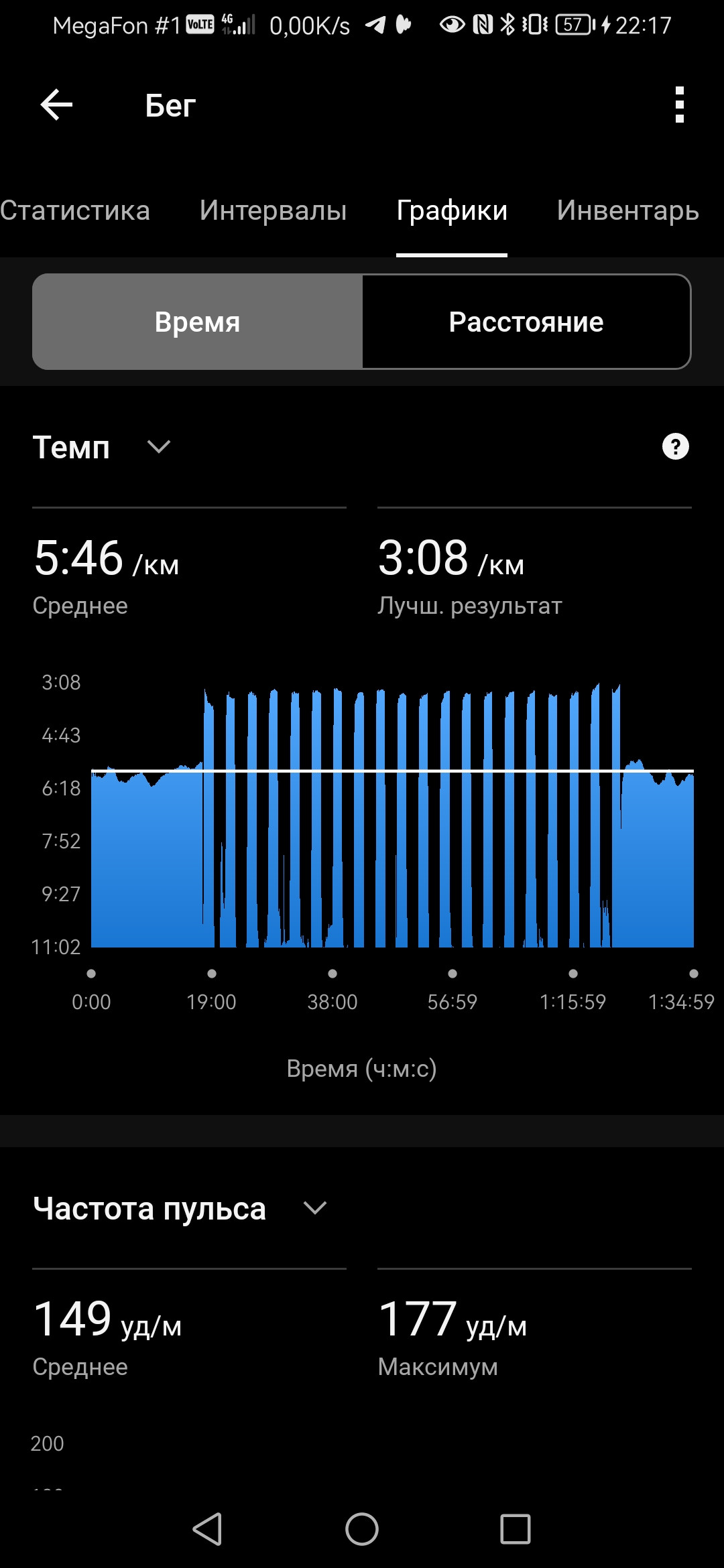Expand the Темп chart dropdown

click(159, 447)
